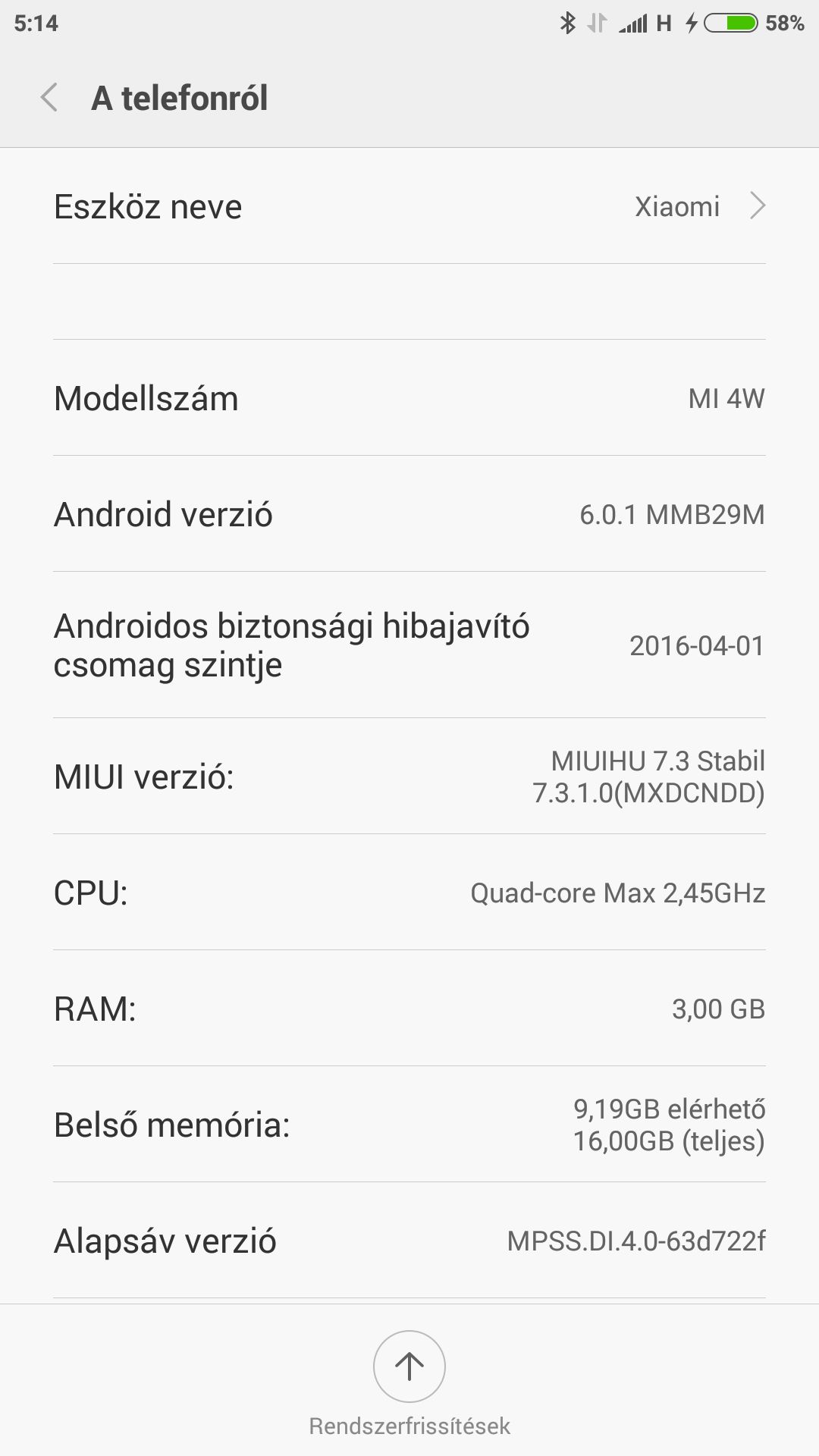Screen dimensions: 819x1456
Task: Tap the Belső memória row
Action: pos(409,1125)
